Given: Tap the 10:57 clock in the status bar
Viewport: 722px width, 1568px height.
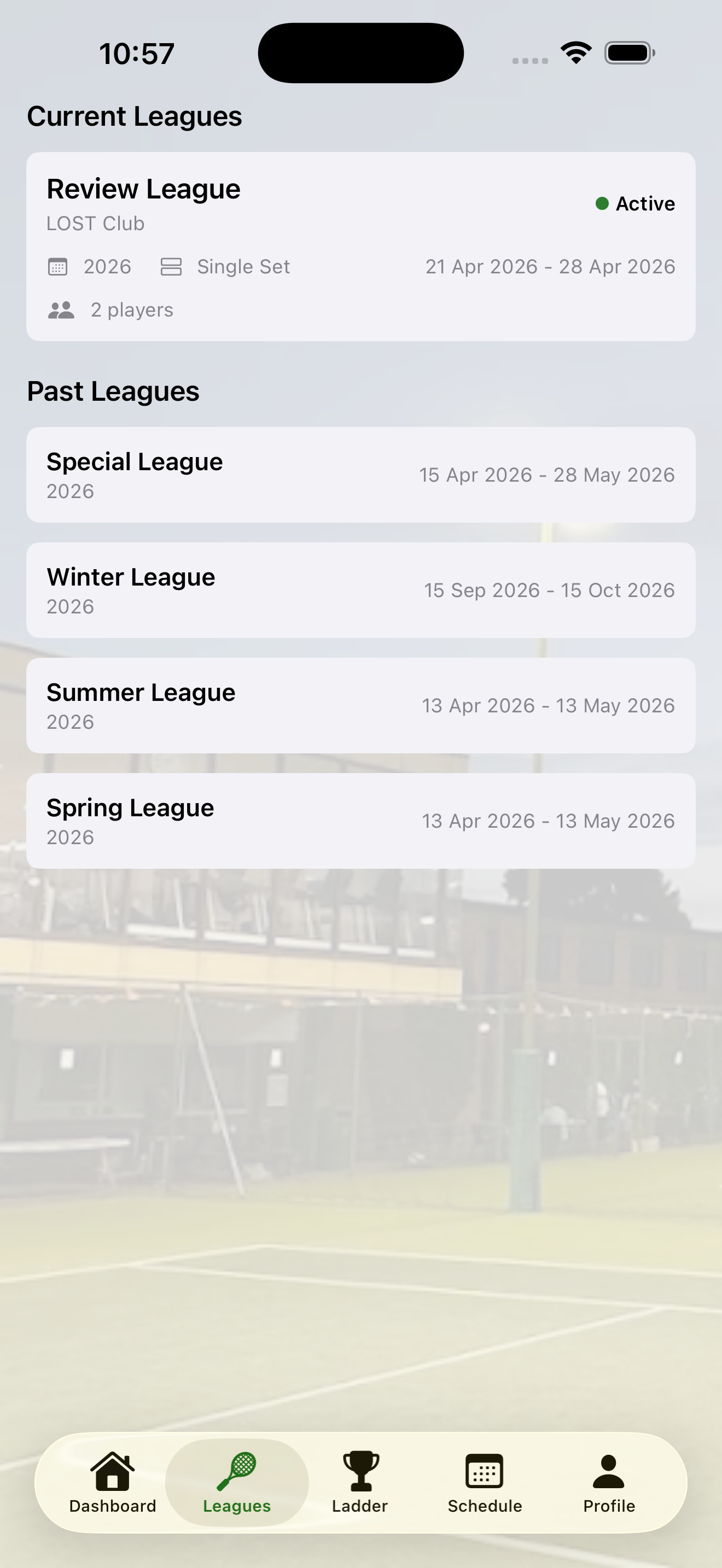Looking at the screenshot, I should click(x=136, y=53).
